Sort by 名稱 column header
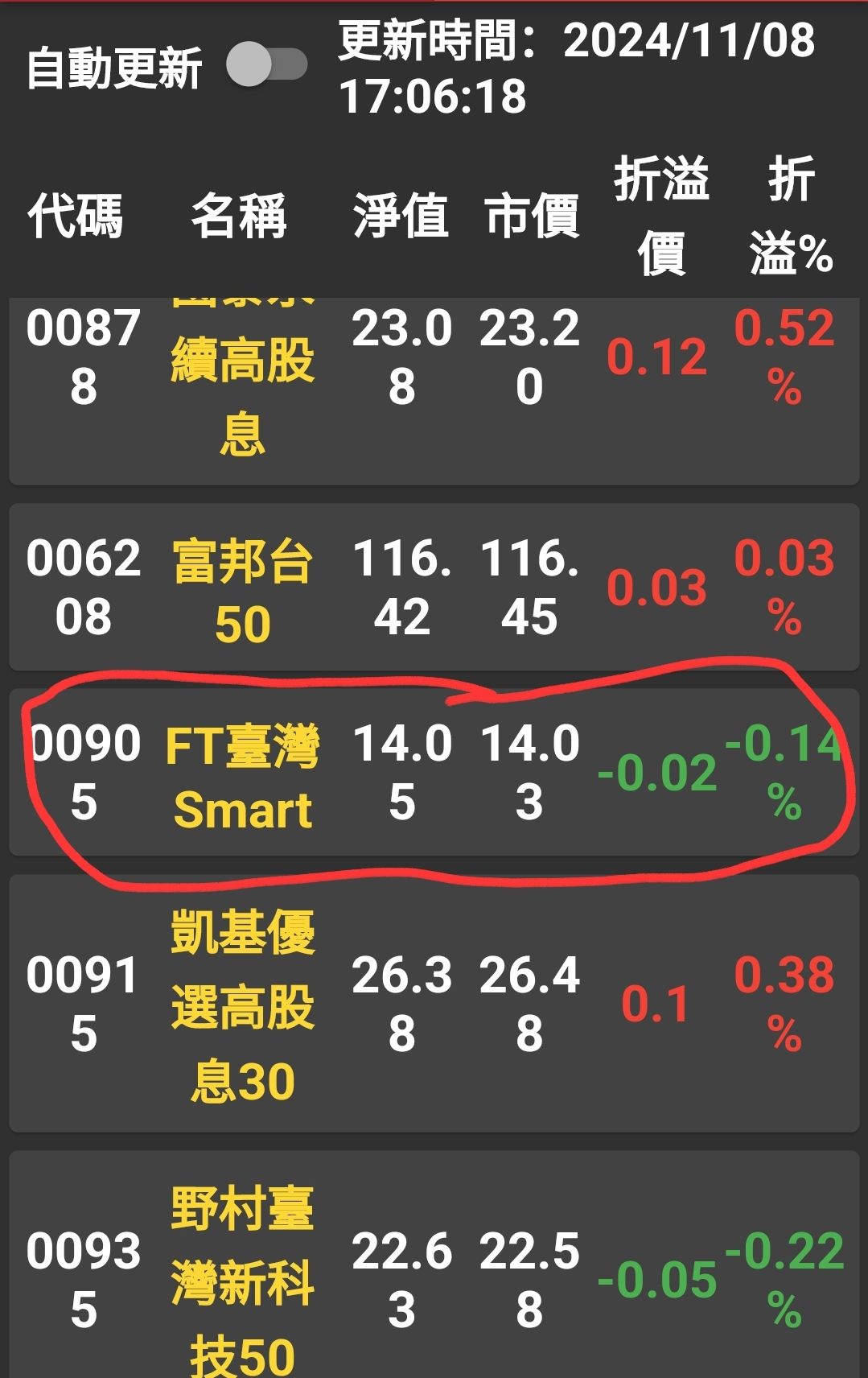Image resolution: width=868 pixels, height=1378 pixels. tap(241, 213)
